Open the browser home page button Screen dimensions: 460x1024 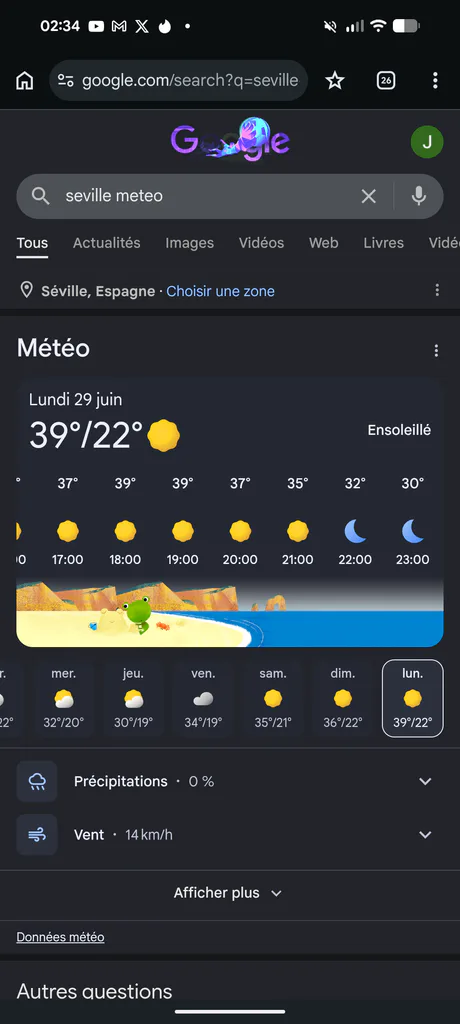pyautogui.click(x=25, y=81)
